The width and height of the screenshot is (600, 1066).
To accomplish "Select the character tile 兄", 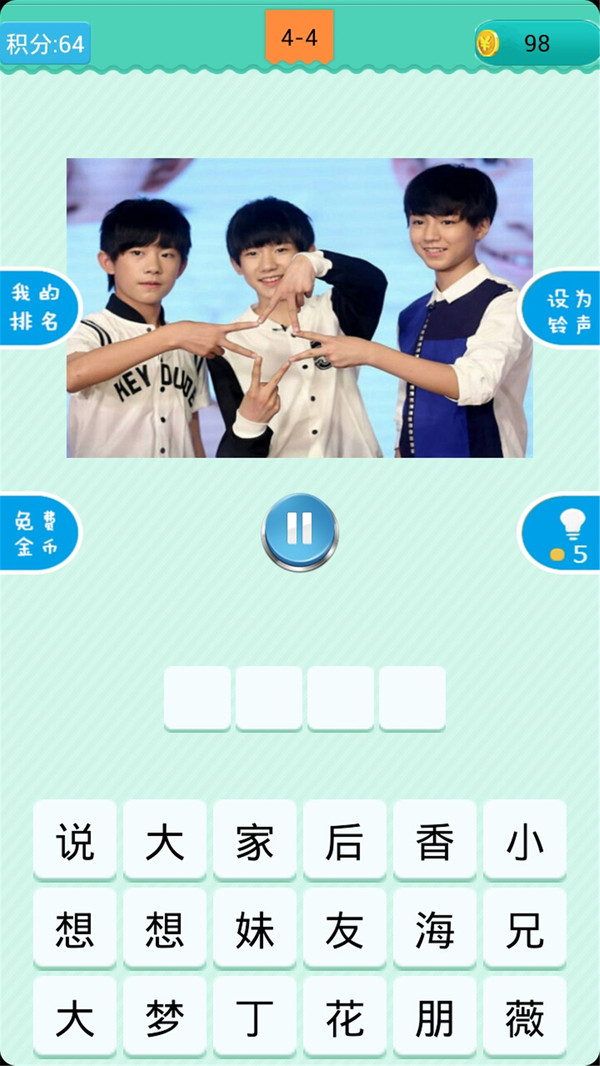I will [x=525, y=931].
